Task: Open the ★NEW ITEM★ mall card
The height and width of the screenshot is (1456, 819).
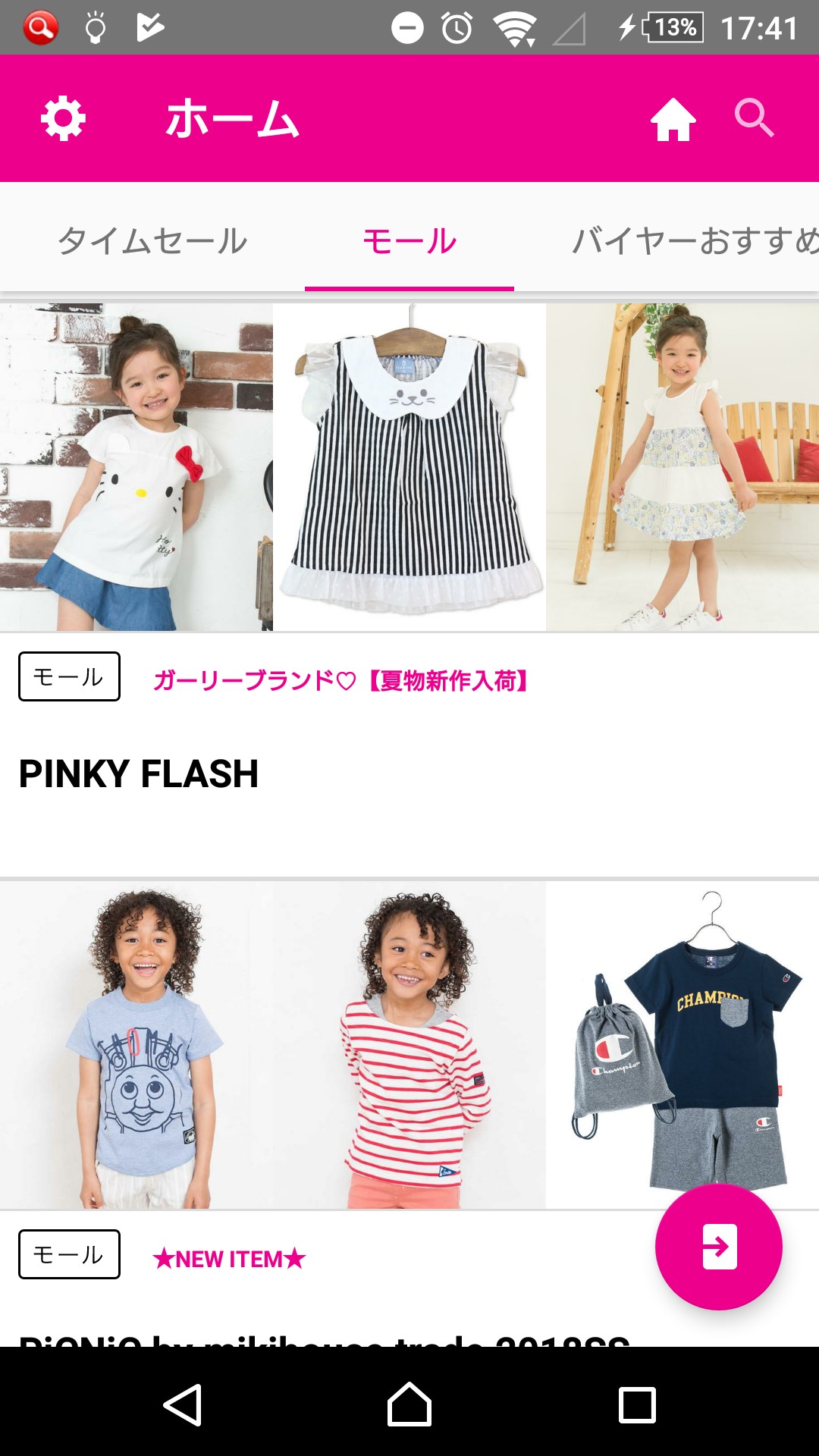Action: coord(409,1113)
